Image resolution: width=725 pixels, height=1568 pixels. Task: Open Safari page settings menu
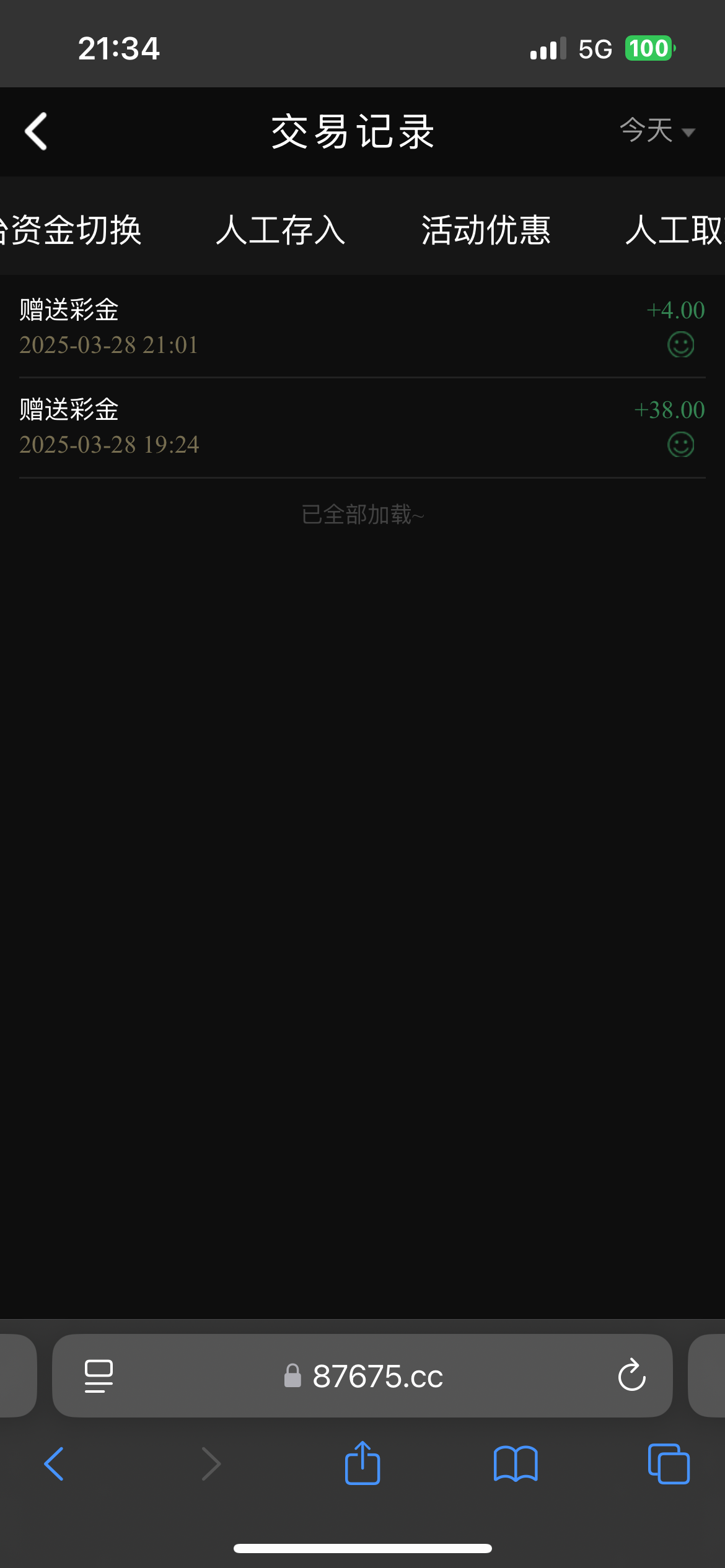click(99, 1376)
